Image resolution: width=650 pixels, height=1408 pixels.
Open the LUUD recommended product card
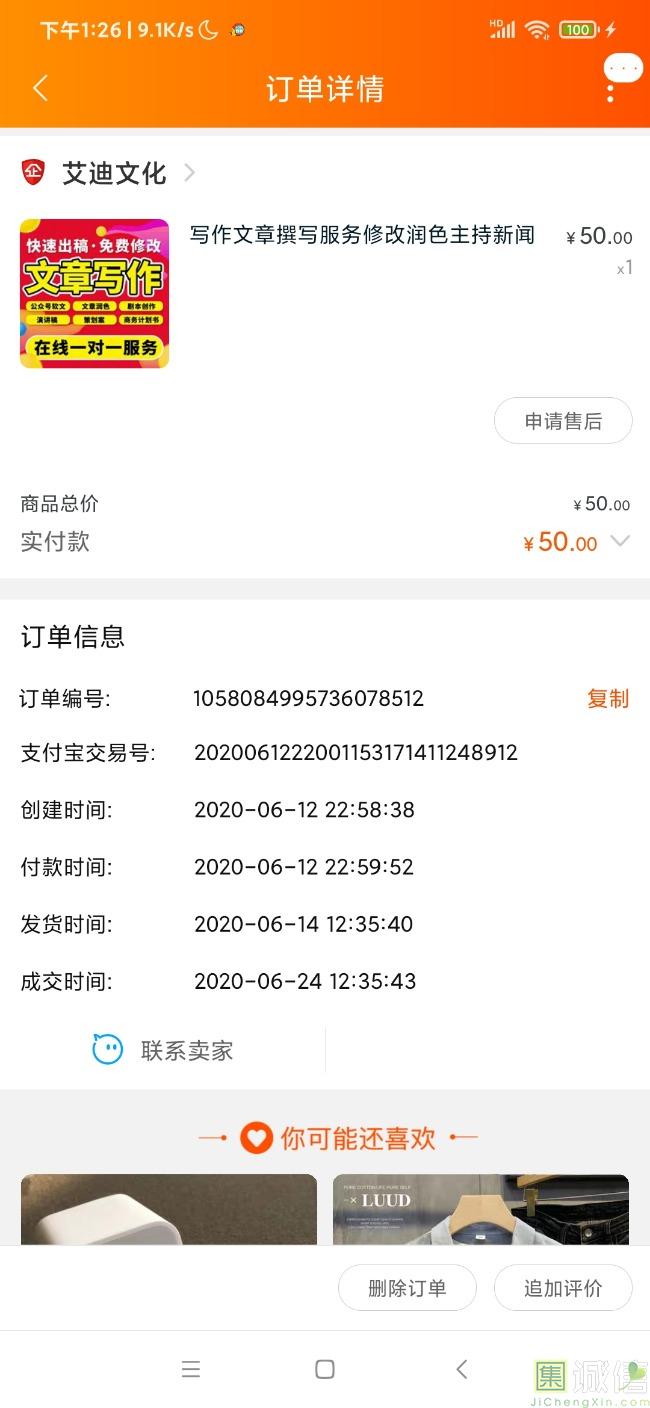(x=481, y=1209)
